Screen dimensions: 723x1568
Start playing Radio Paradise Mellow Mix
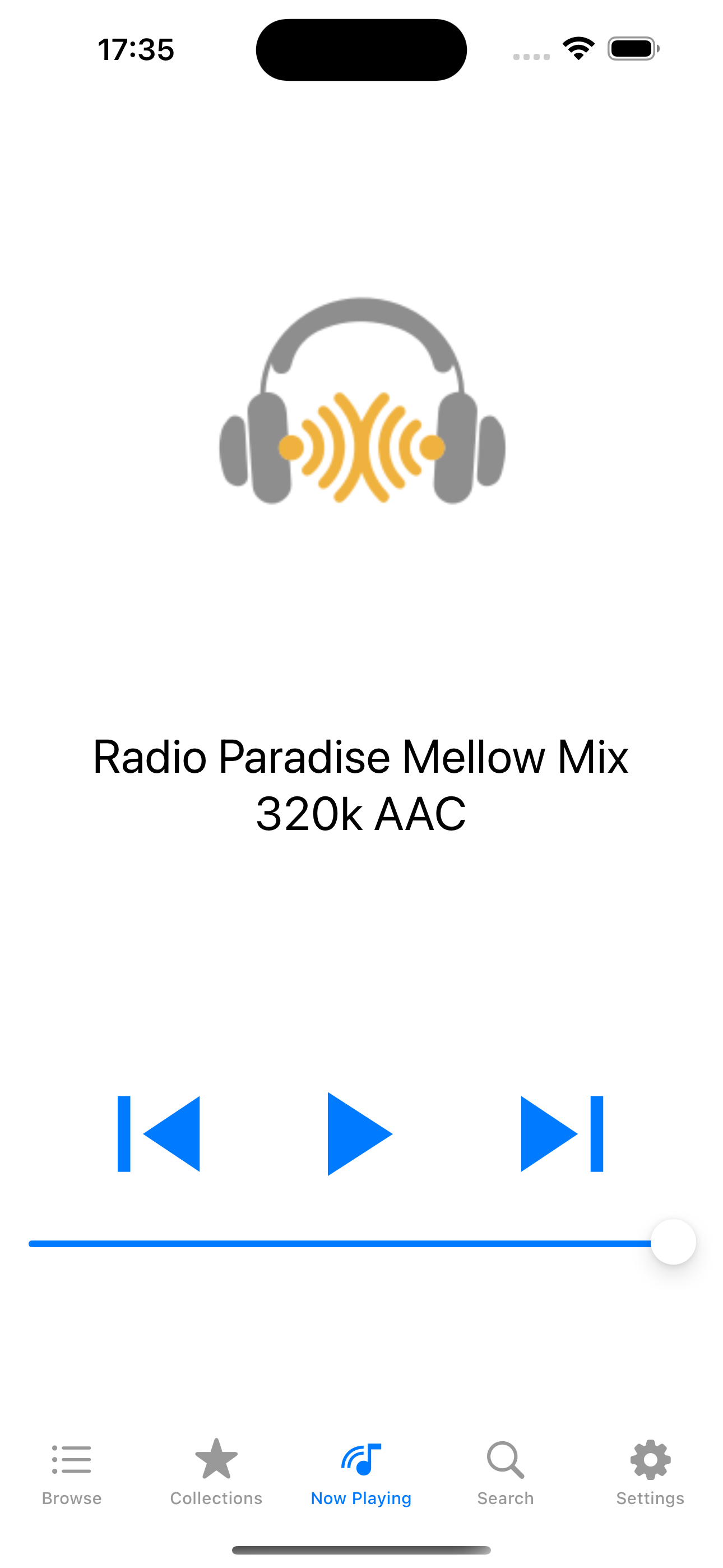click(x=360, y=1133)
